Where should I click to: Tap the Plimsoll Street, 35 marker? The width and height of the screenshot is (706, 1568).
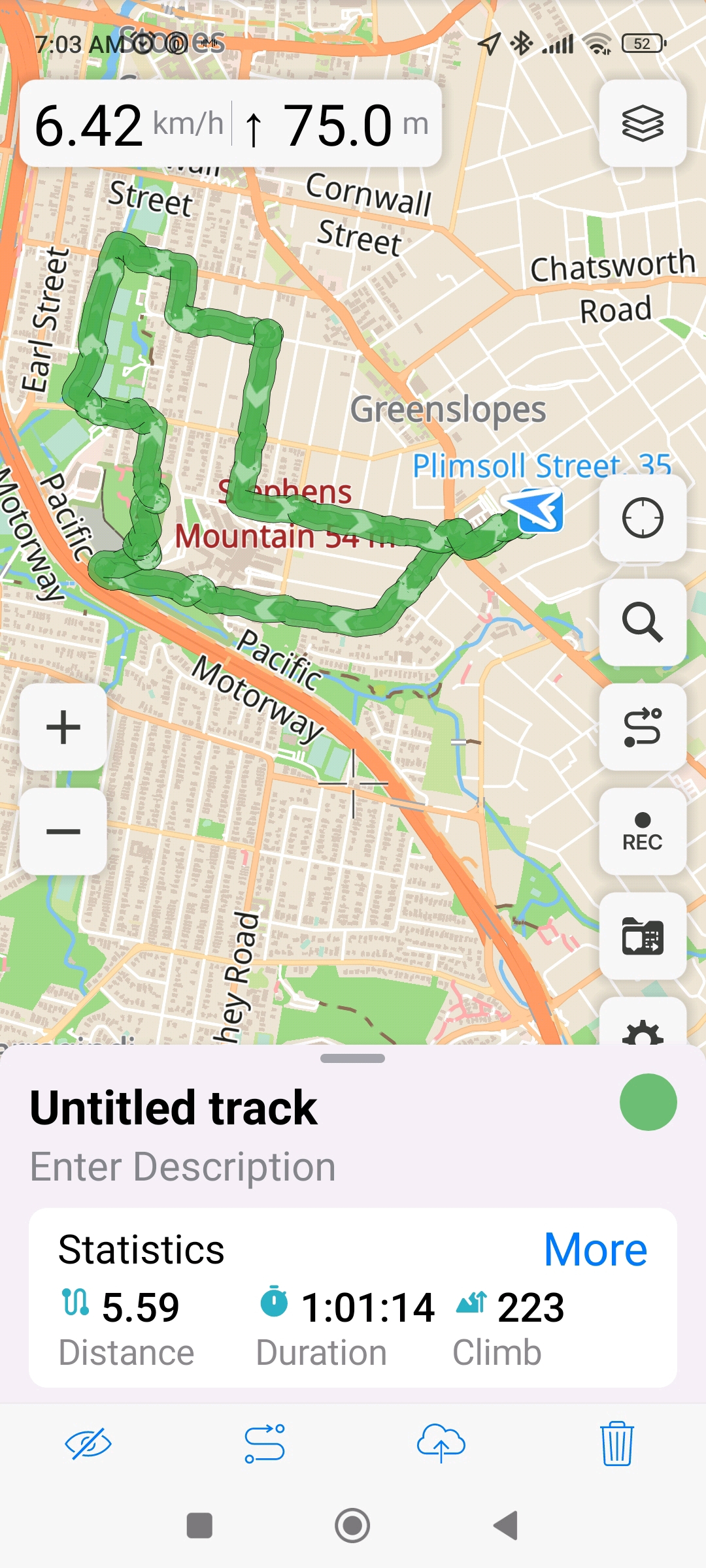coord(539,511)
